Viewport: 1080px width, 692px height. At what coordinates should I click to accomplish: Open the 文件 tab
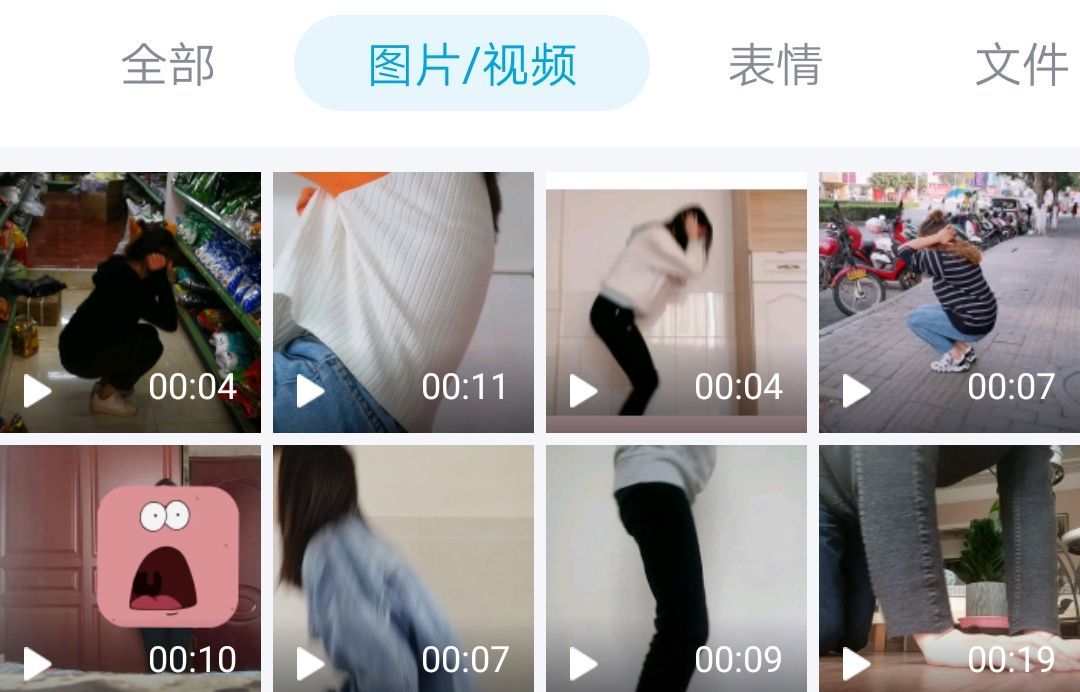1021,65
